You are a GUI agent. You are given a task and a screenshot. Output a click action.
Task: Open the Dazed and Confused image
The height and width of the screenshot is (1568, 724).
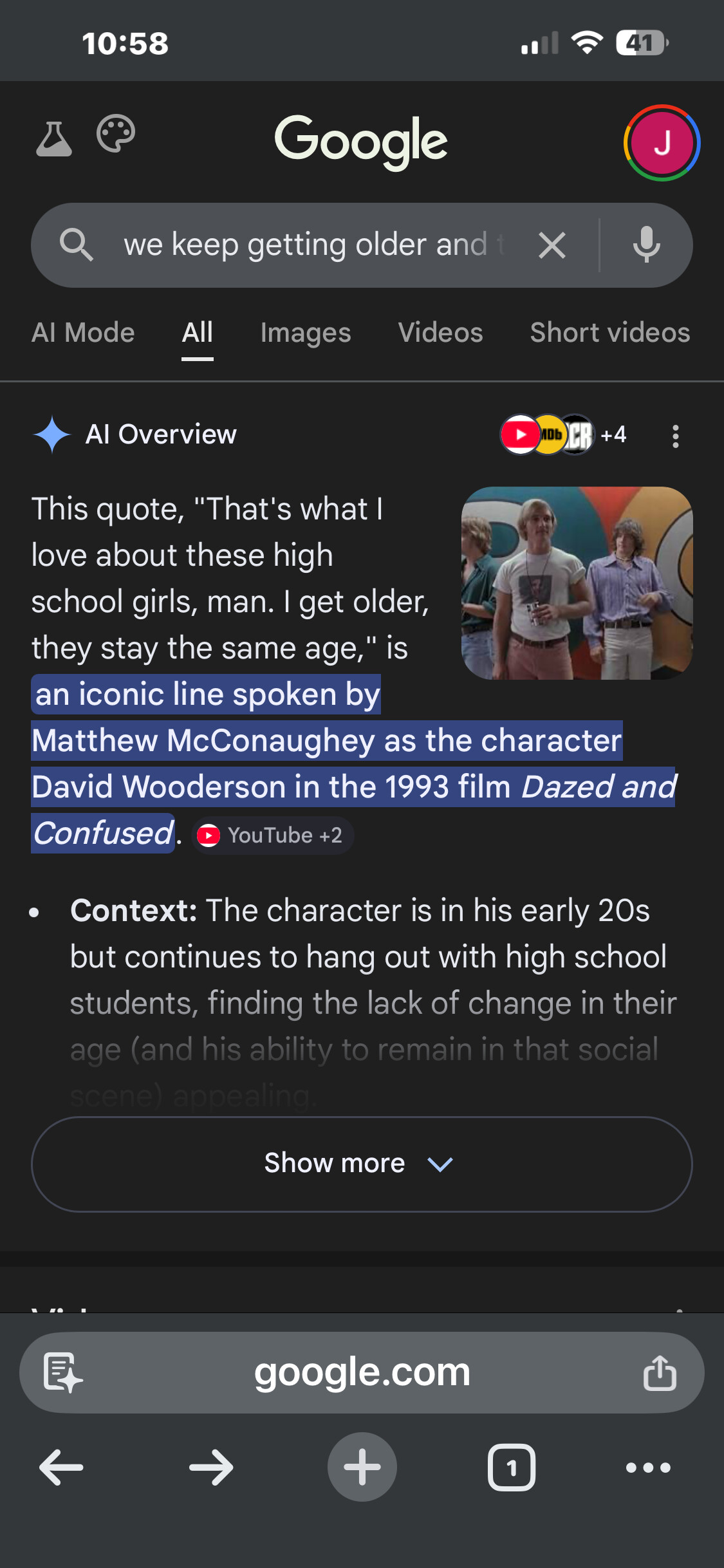pyautogui.click(x=577, y=583)
